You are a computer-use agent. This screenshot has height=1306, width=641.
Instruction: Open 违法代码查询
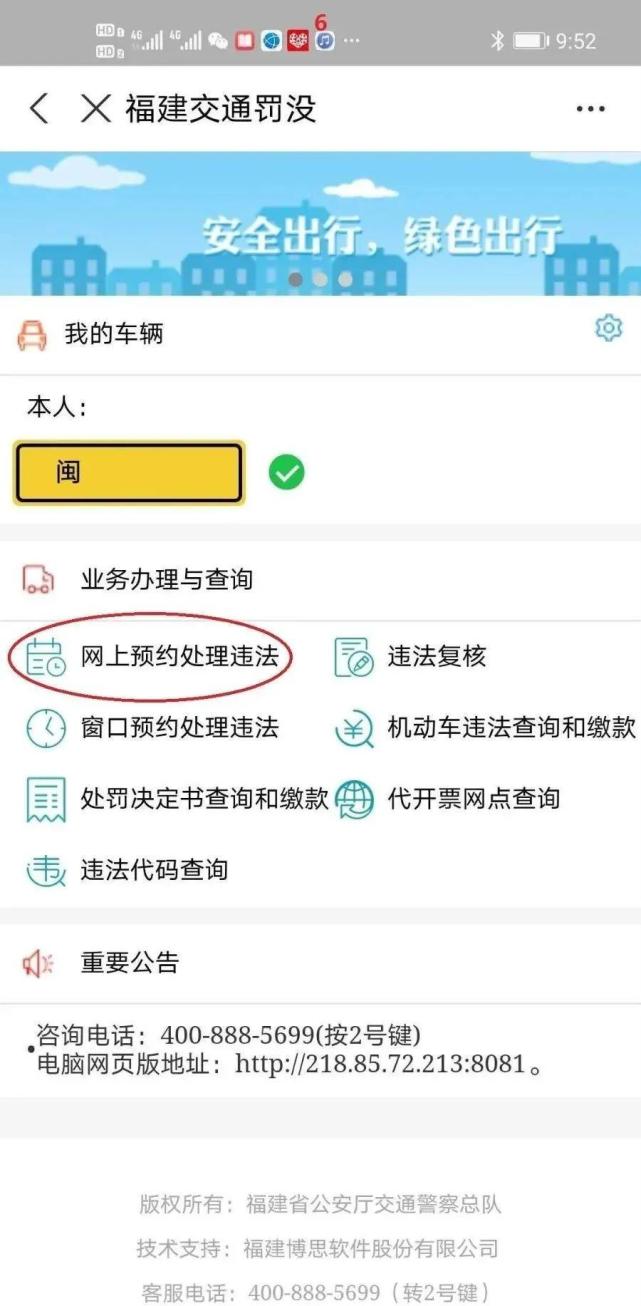point(128,870)
